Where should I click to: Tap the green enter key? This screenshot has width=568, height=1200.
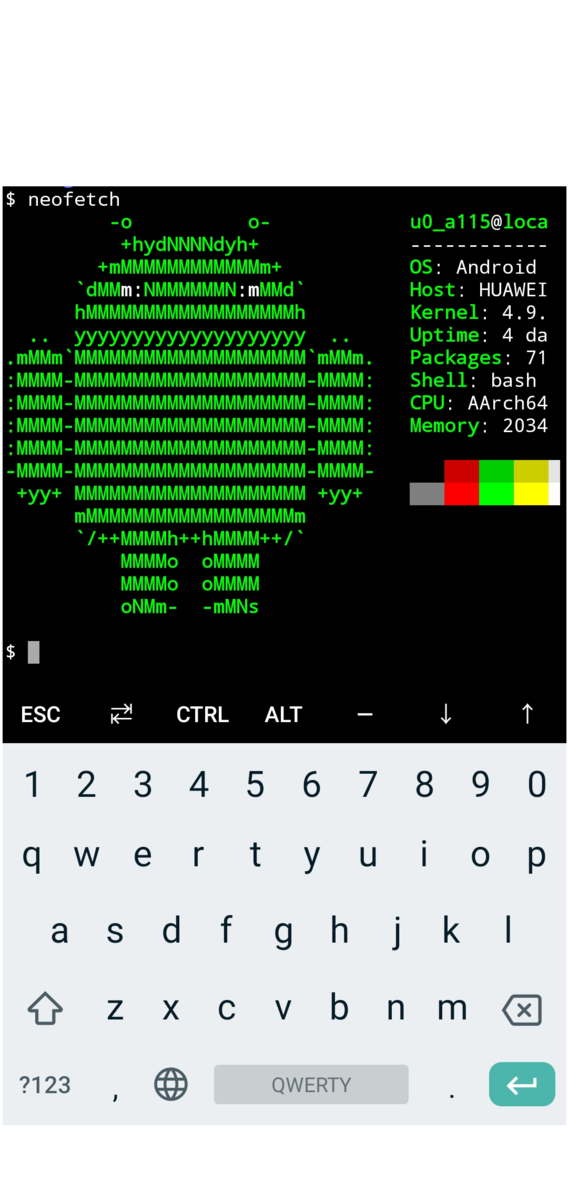click(522, 1085)
